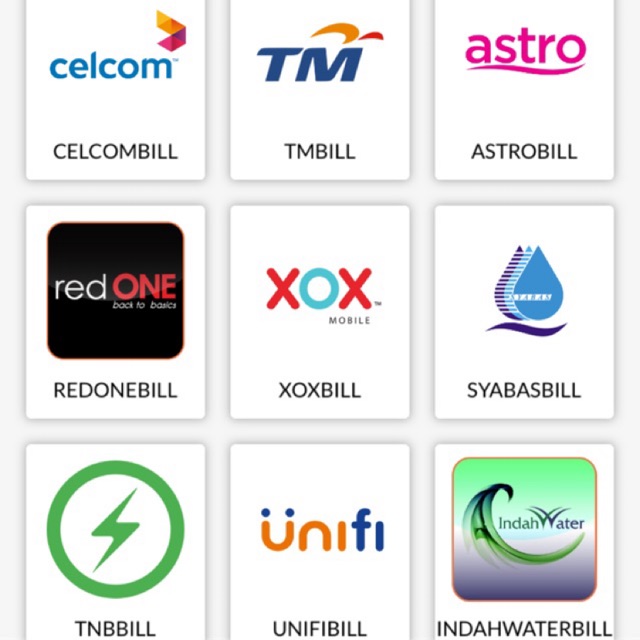Open the SYABASBILL water bill card

[x=524, y=310]
